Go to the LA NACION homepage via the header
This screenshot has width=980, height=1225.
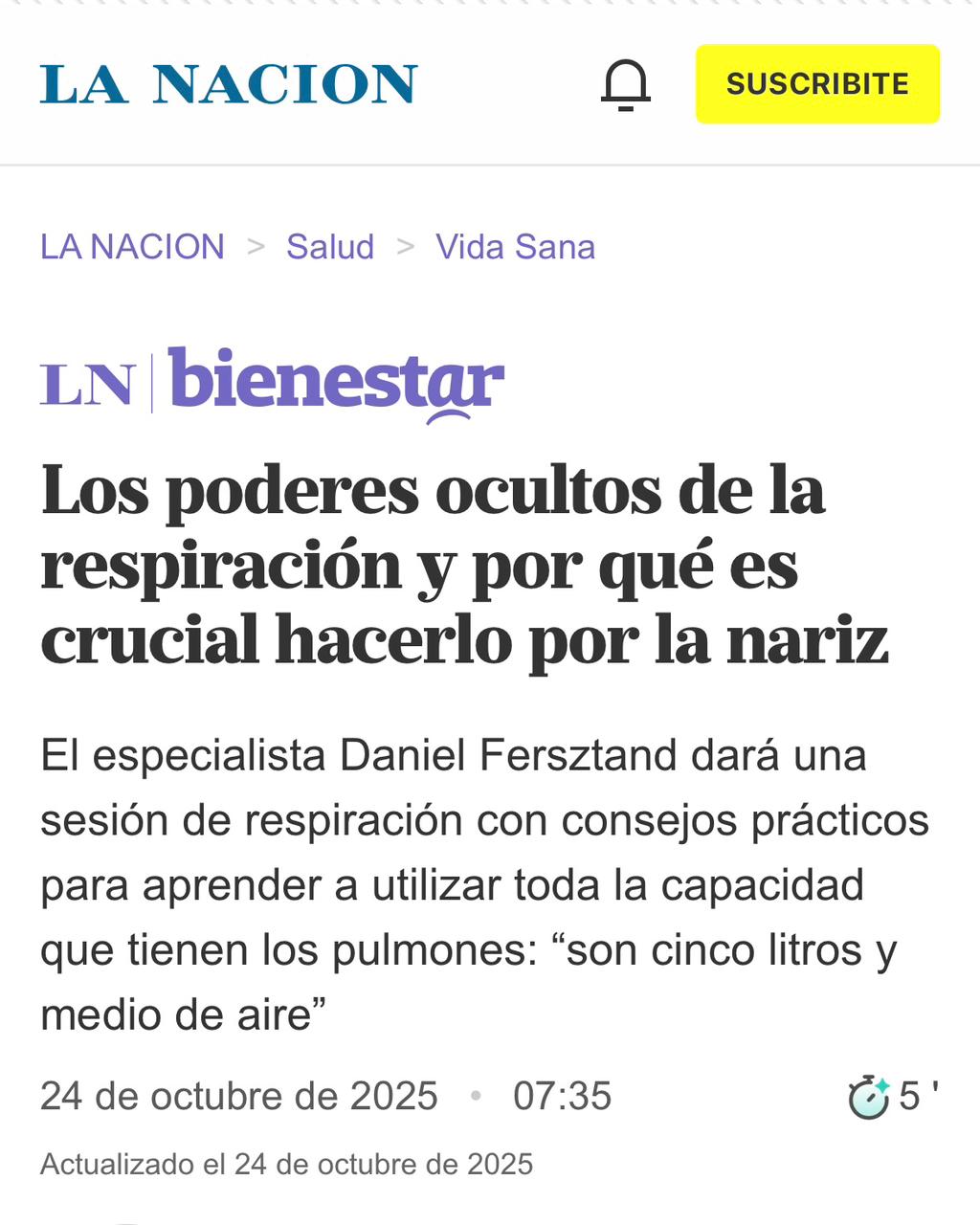[229, 84]
